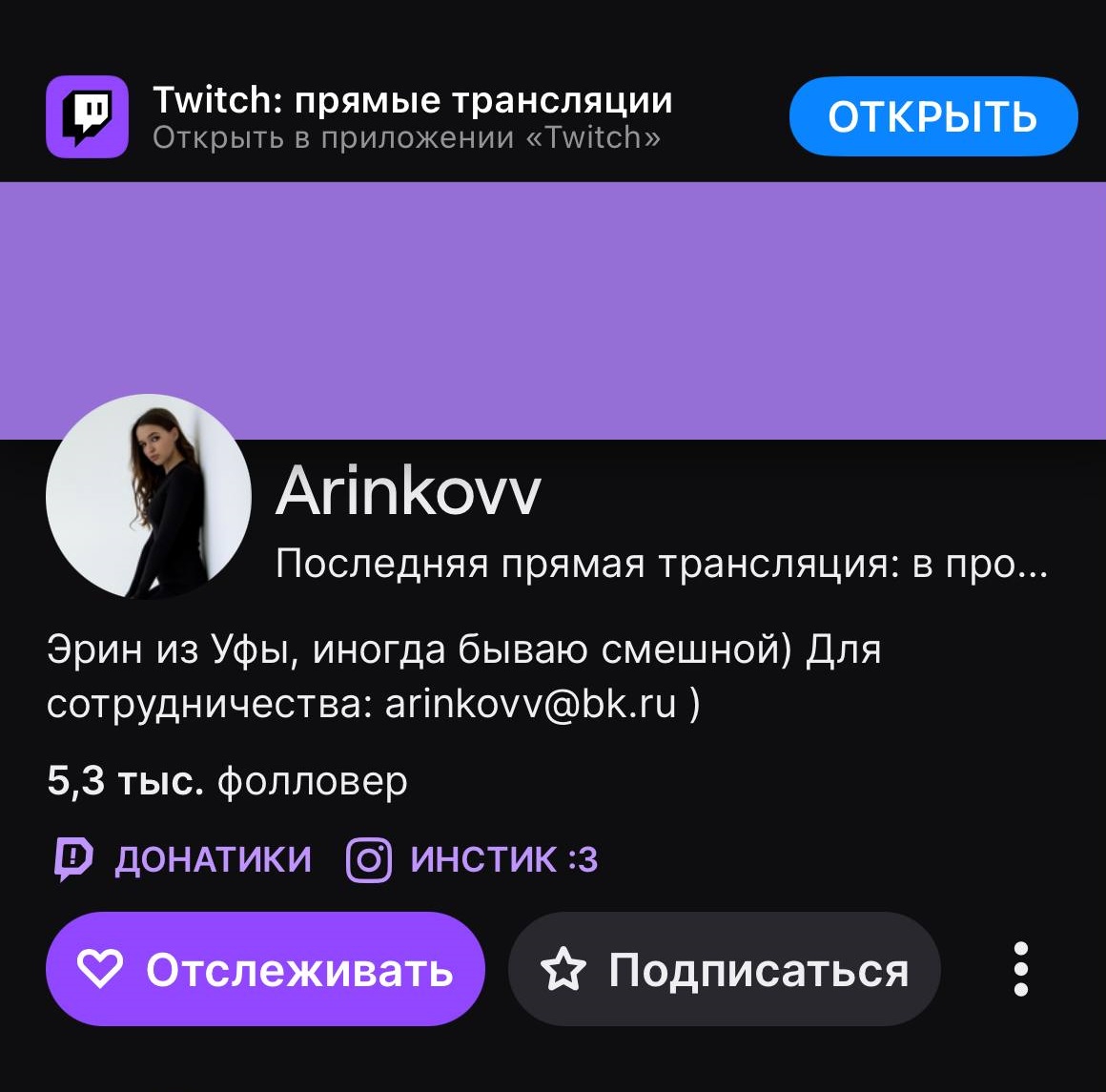The image size is (1106, 1092).
Task: Open the ДОНАТИКИ donation link
Action: pos(181,859)
